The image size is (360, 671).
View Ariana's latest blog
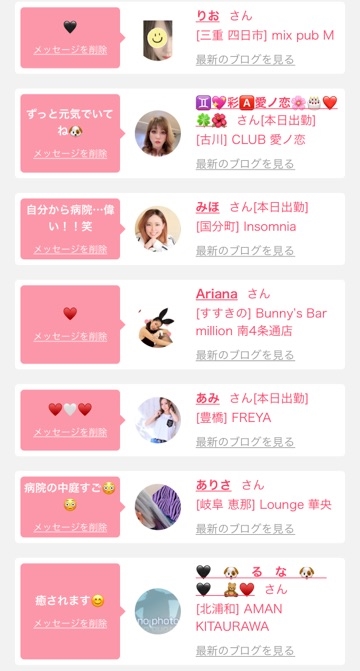(x=245, y=355)
